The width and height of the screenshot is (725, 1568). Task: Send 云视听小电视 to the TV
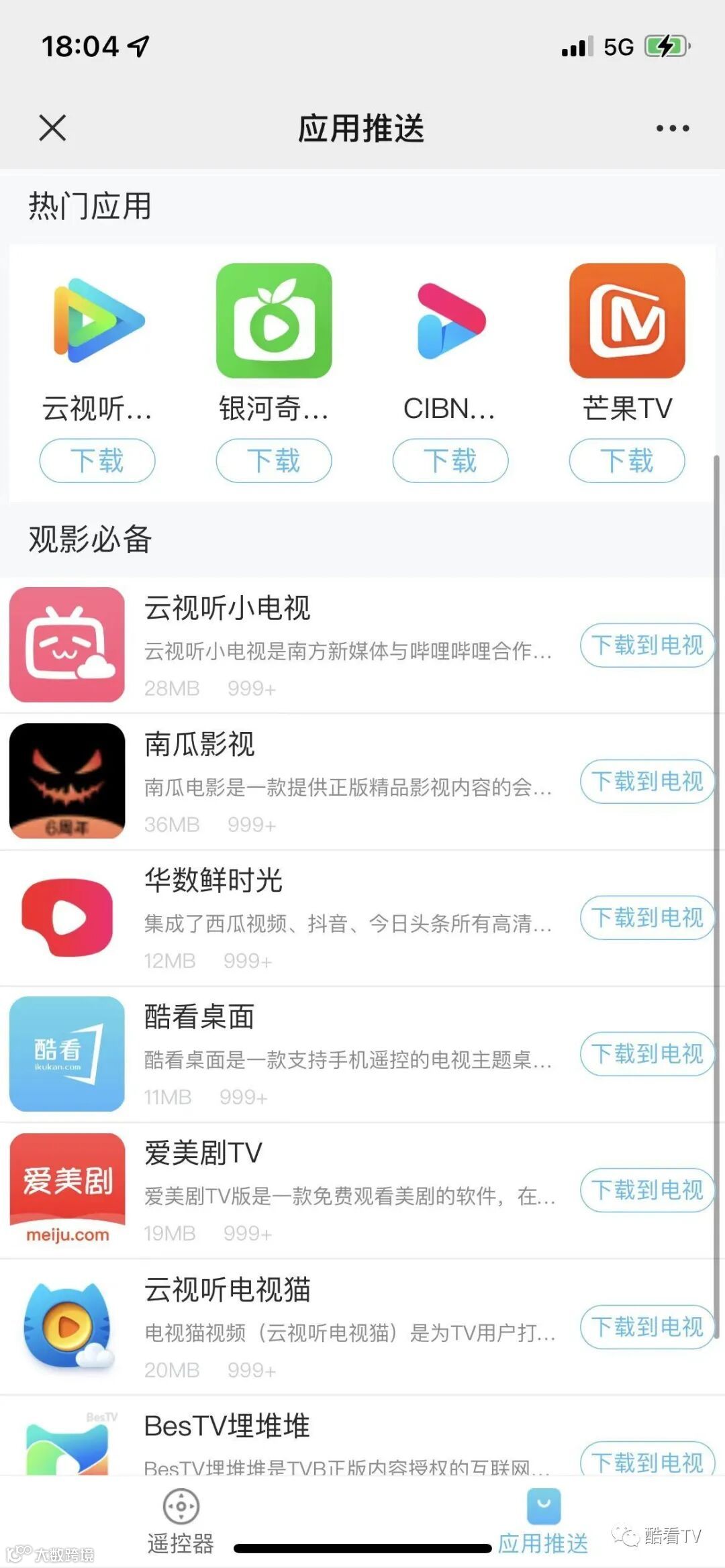point(647,645)
